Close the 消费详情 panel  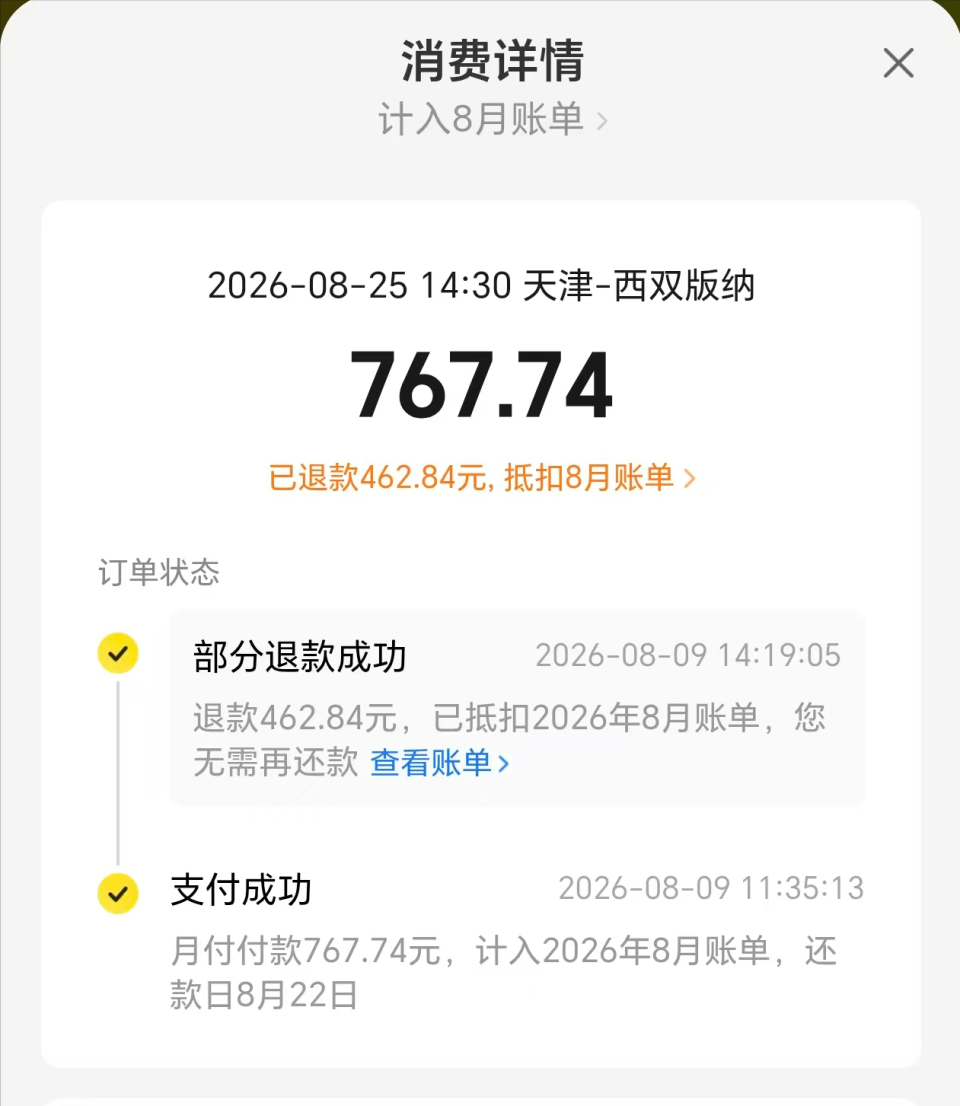(x=898, y=63)
